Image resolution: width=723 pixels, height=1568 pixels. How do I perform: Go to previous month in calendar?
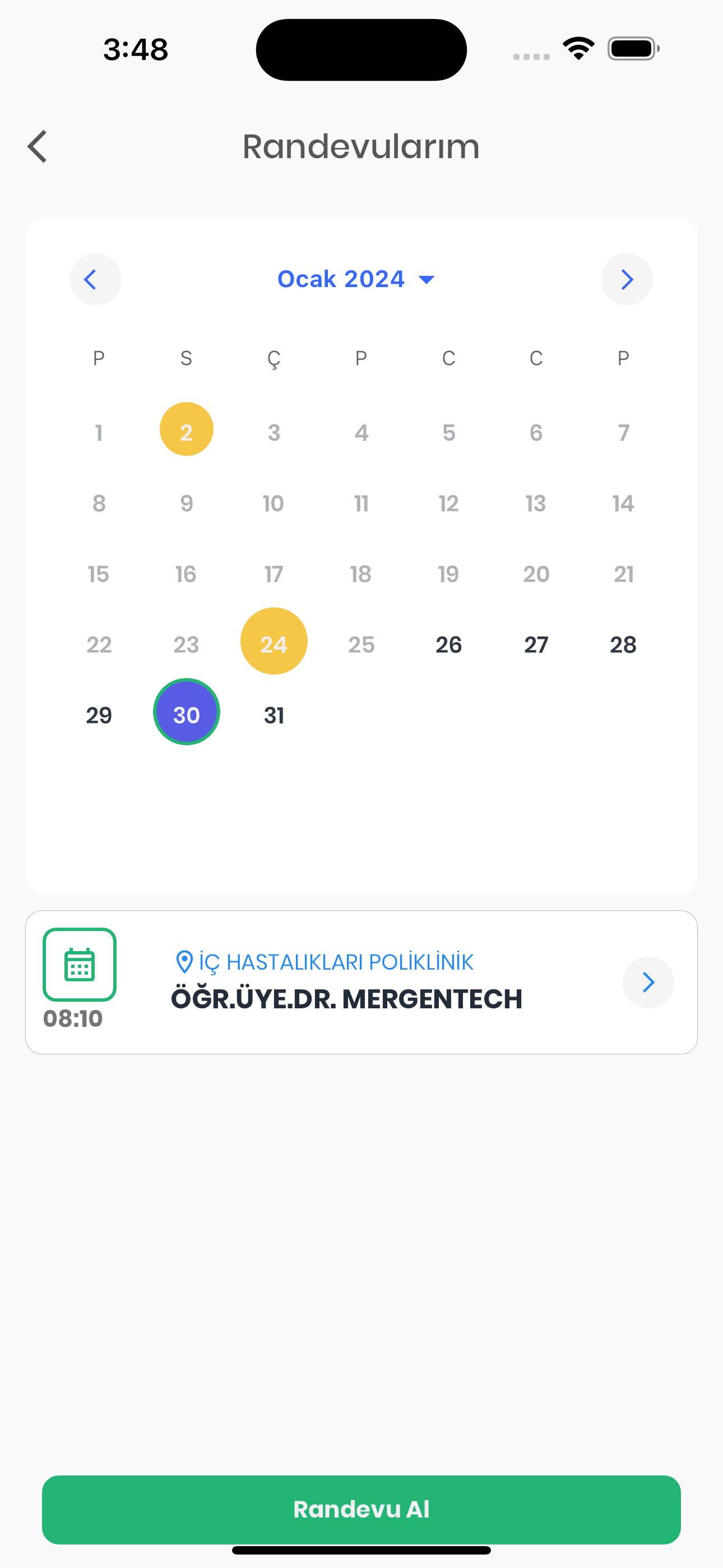[x=95, y=279]
